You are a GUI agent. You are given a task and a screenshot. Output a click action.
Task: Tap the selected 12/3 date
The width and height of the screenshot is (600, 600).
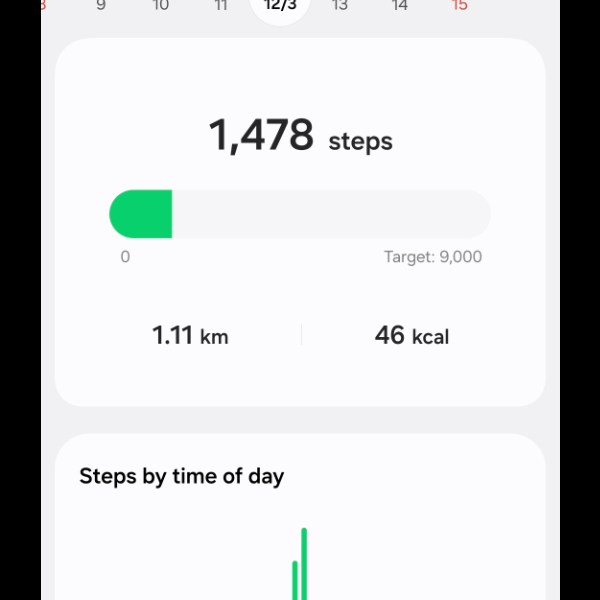point(280,8)
